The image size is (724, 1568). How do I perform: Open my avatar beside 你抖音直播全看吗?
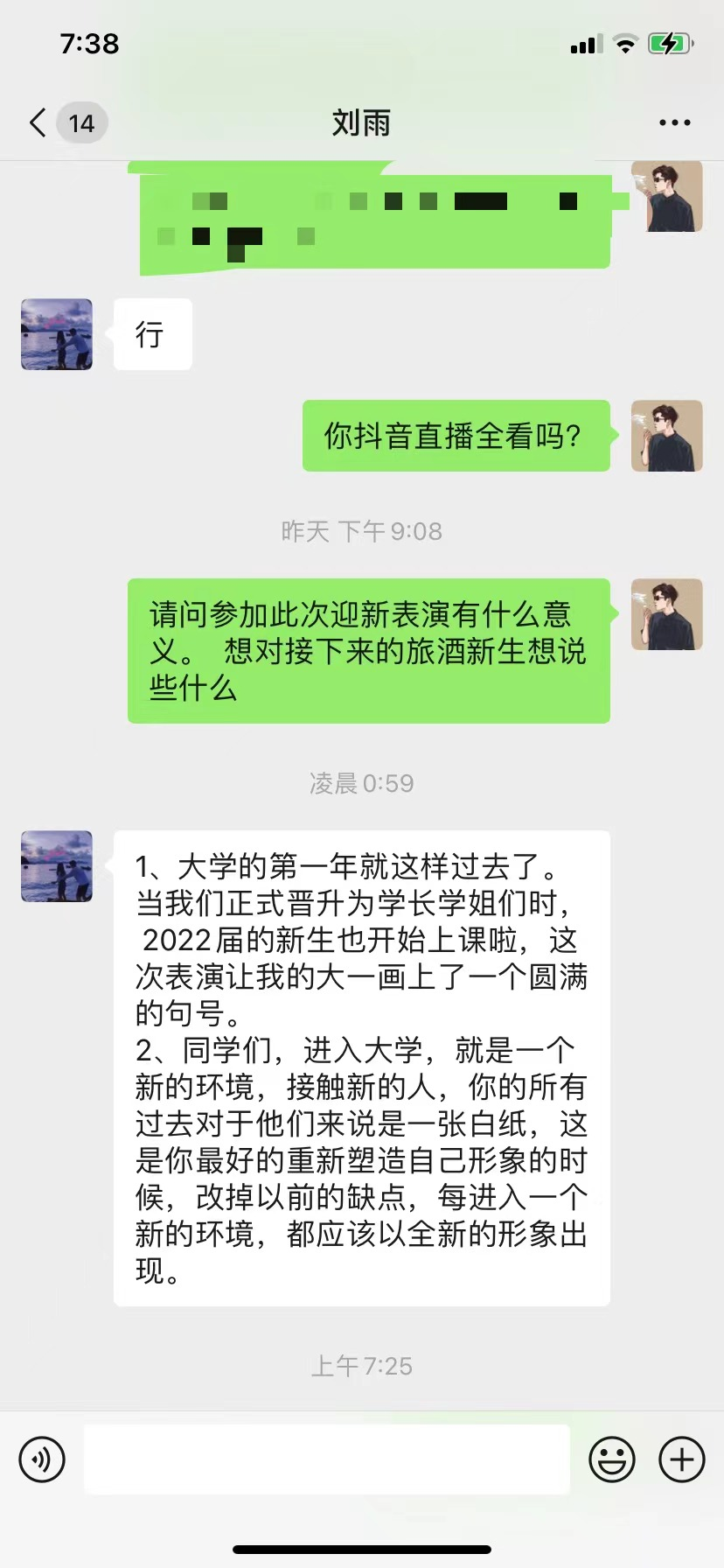tap(667, 436)
